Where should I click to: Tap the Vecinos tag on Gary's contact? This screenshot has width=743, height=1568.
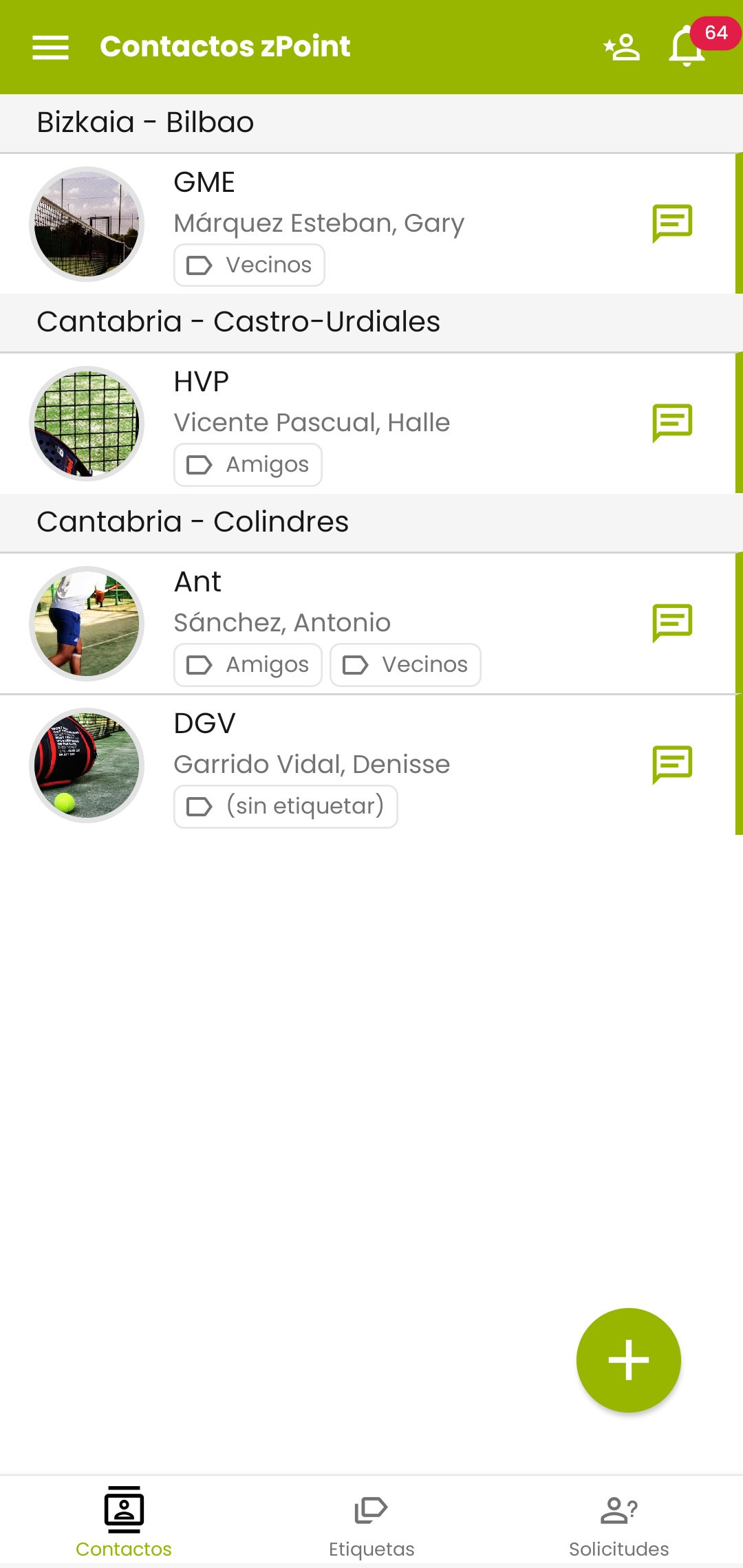pyautogui.click(x=249, y=265)
